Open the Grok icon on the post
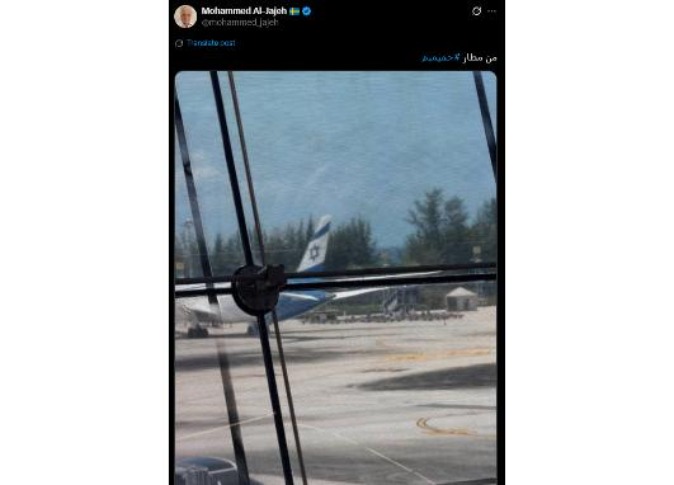Viewport: 674px width, 485px height. coord(477,11)
